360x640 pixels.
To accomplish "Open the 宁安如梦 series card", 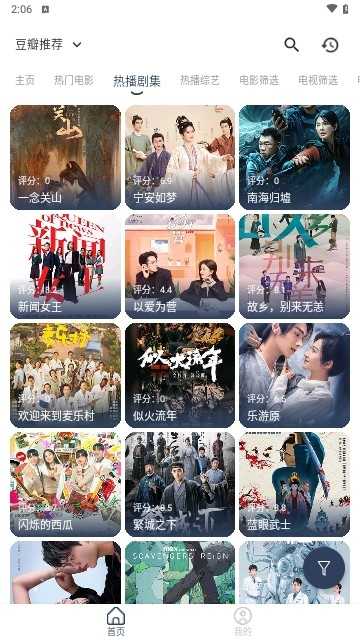I will pyautogui.click(x=180, y=157).
